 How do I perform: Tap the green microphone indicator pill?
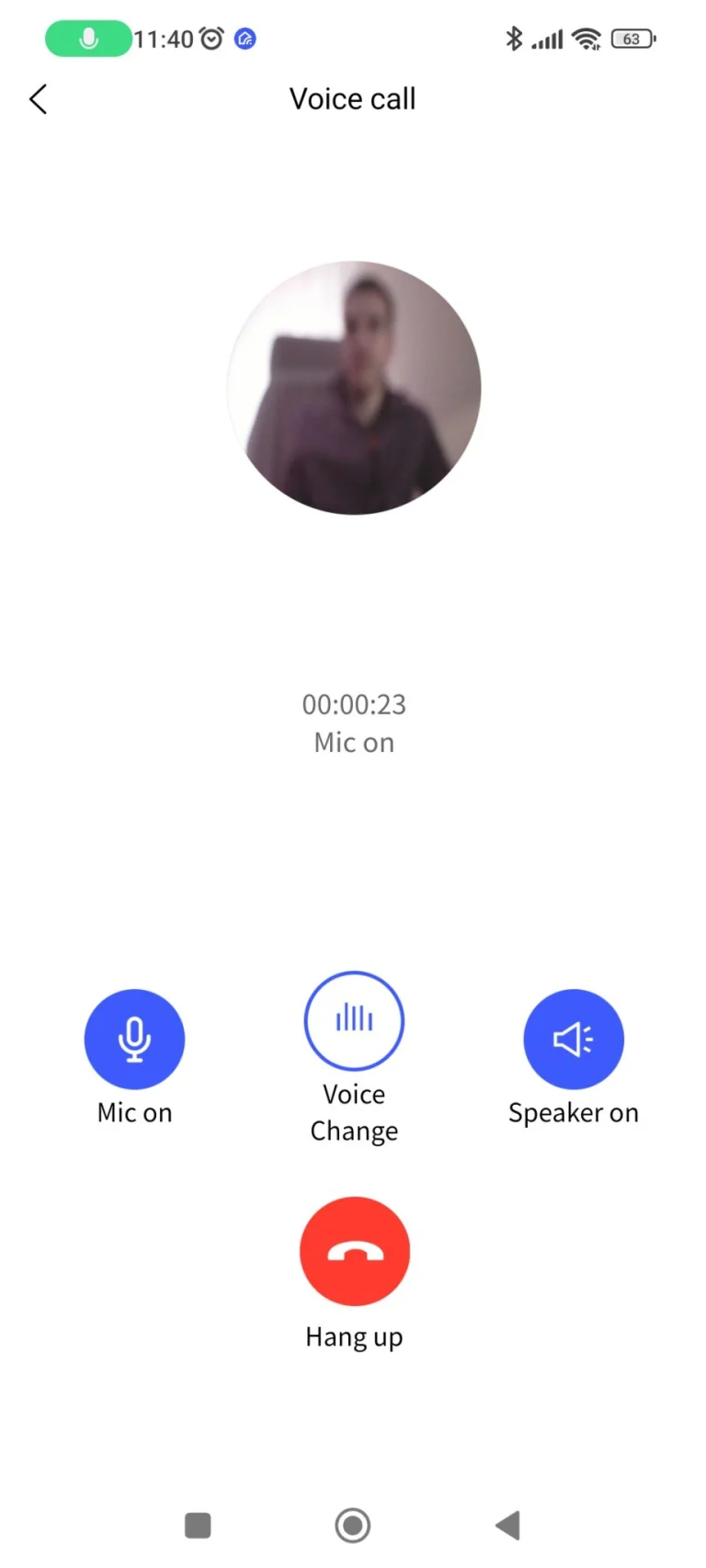[87, 39]
